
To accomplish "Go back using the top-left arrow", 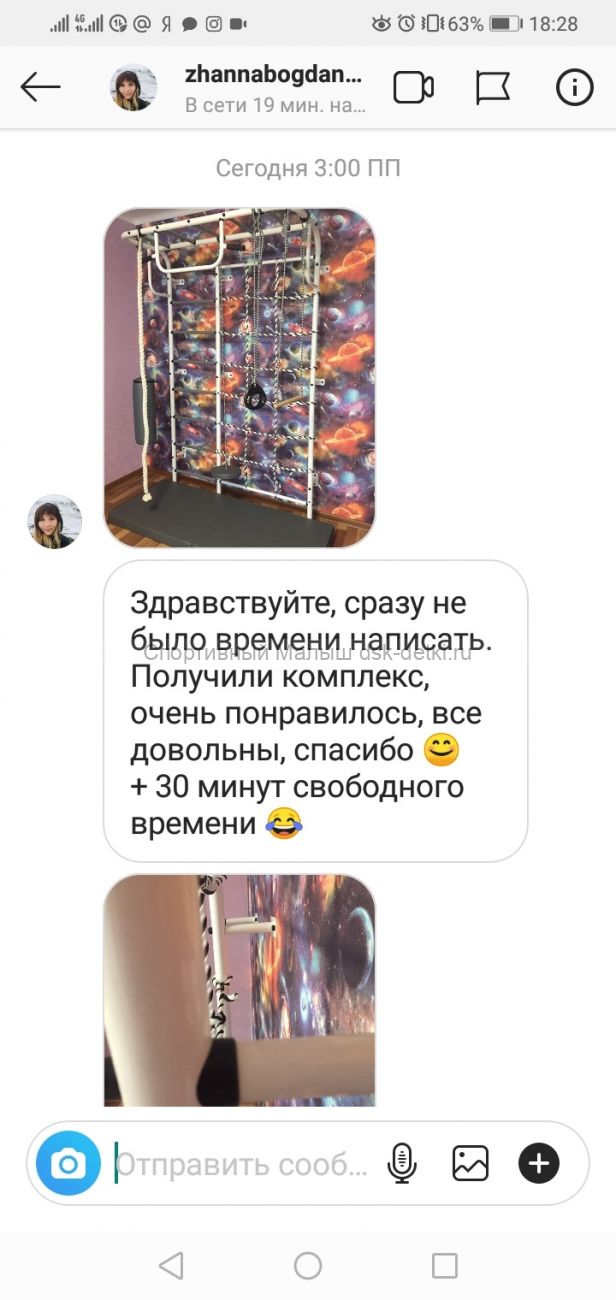I will coord(40,88).
